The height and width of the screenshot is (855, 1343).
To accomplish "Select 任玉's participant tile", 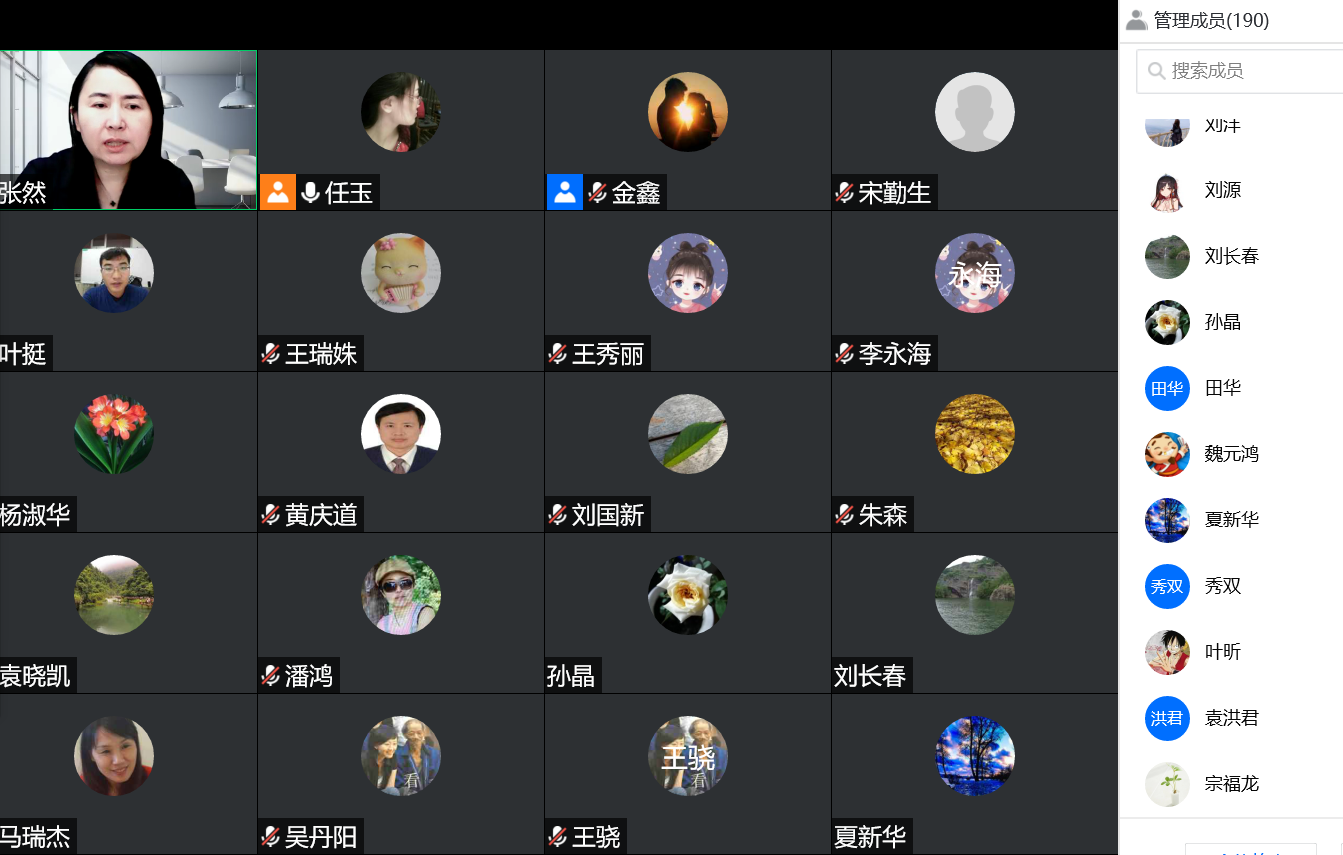I will point(401,130).
